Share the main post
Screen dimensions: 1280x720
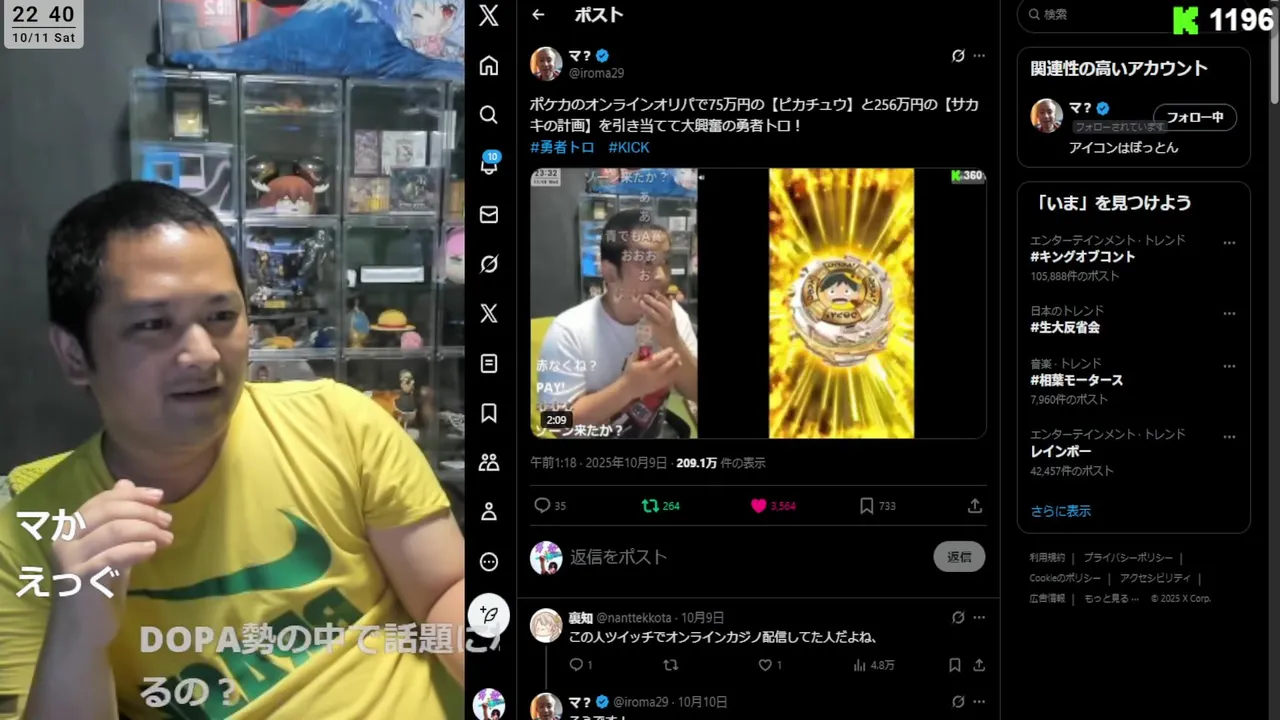click(x=975, y=506)
